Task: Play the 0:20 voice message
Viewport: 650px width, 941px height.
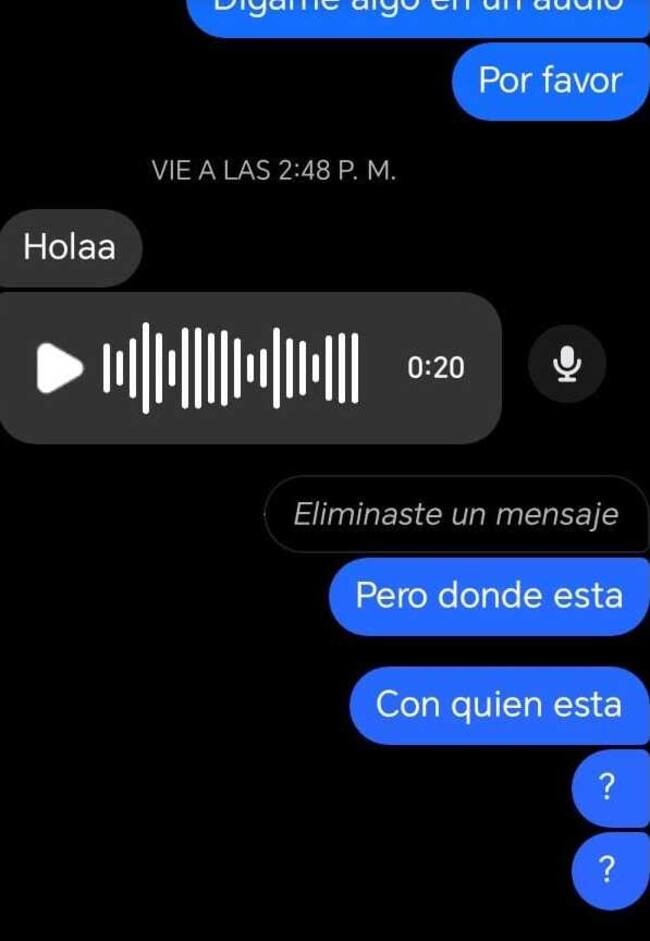Action: [59, 368]
